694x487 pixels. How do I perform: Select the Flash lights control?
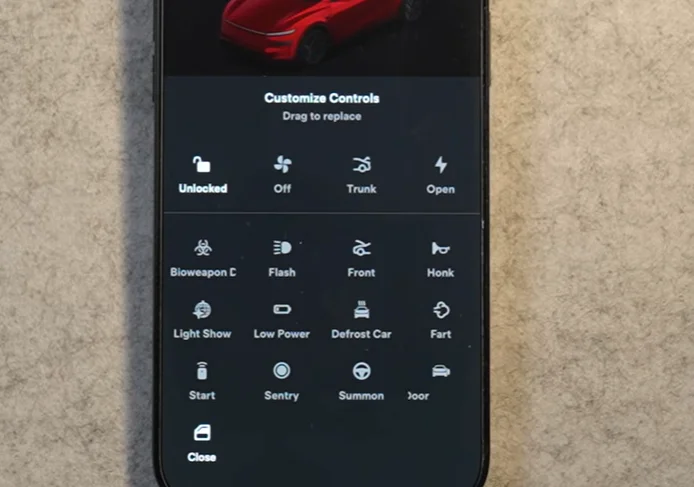pyautogui.click(x=282, y=257)
